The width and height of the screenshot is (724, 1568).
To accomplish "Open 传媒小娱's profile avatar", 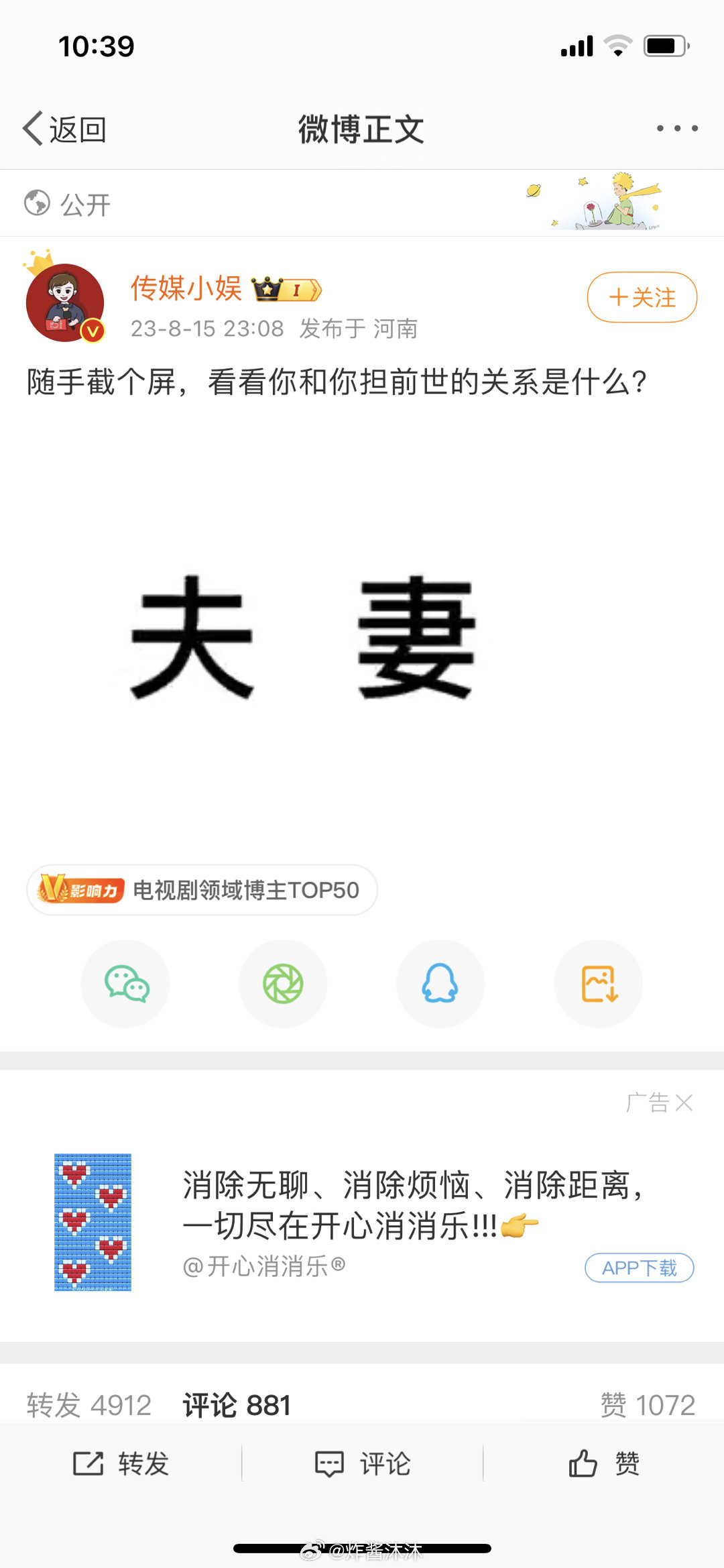I will pos(65,302).
